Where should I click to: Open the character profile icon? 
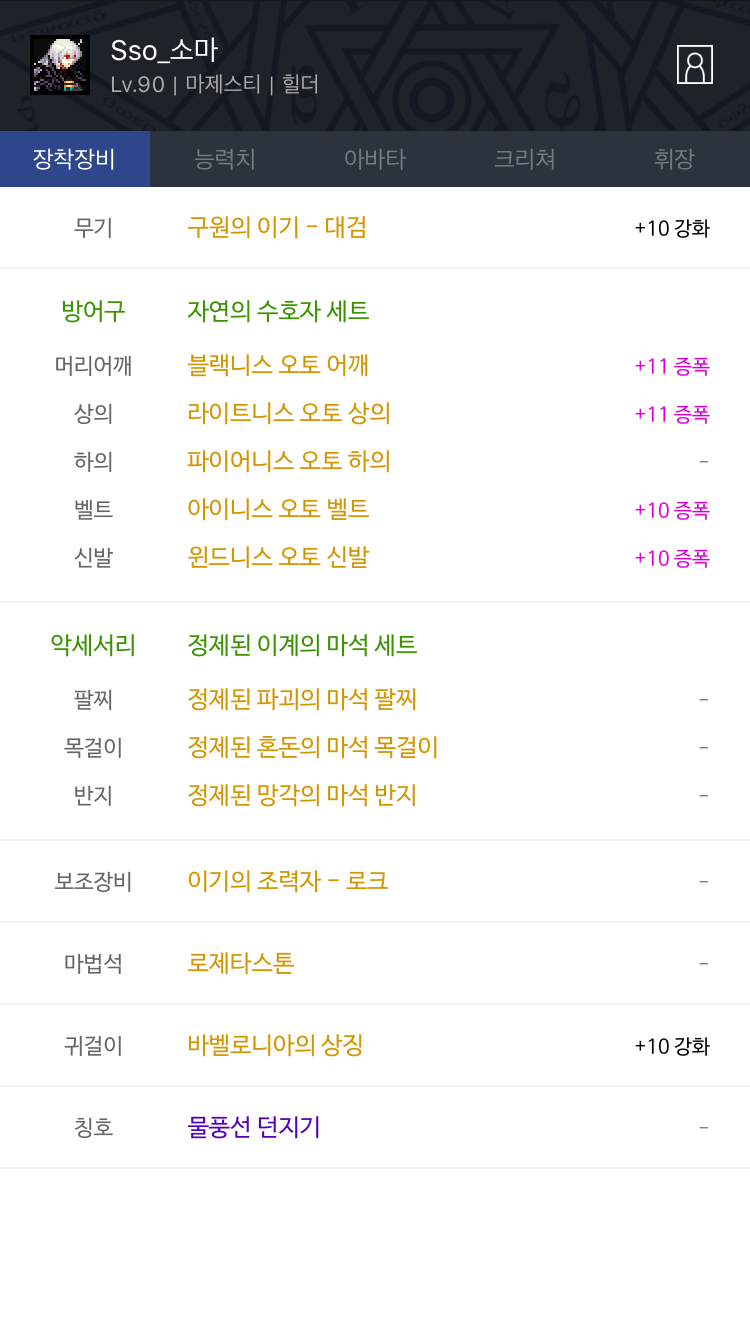(x=694, y=65)
